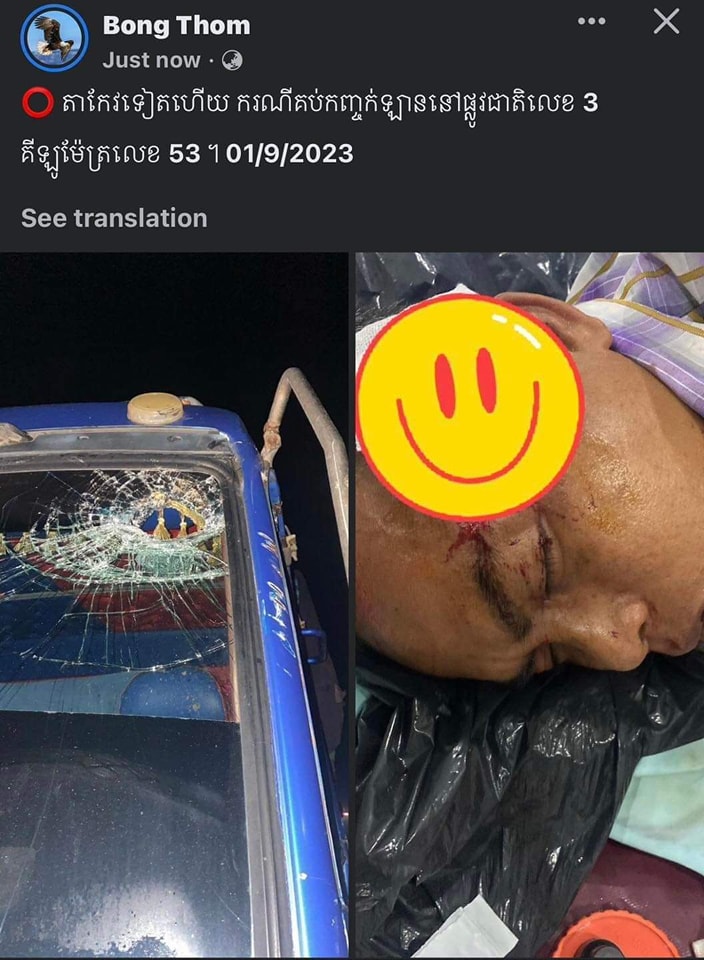Screen dimensions: 704x960
Task: View the broken windshield photo in full
Action: click(x=174, y=605)
